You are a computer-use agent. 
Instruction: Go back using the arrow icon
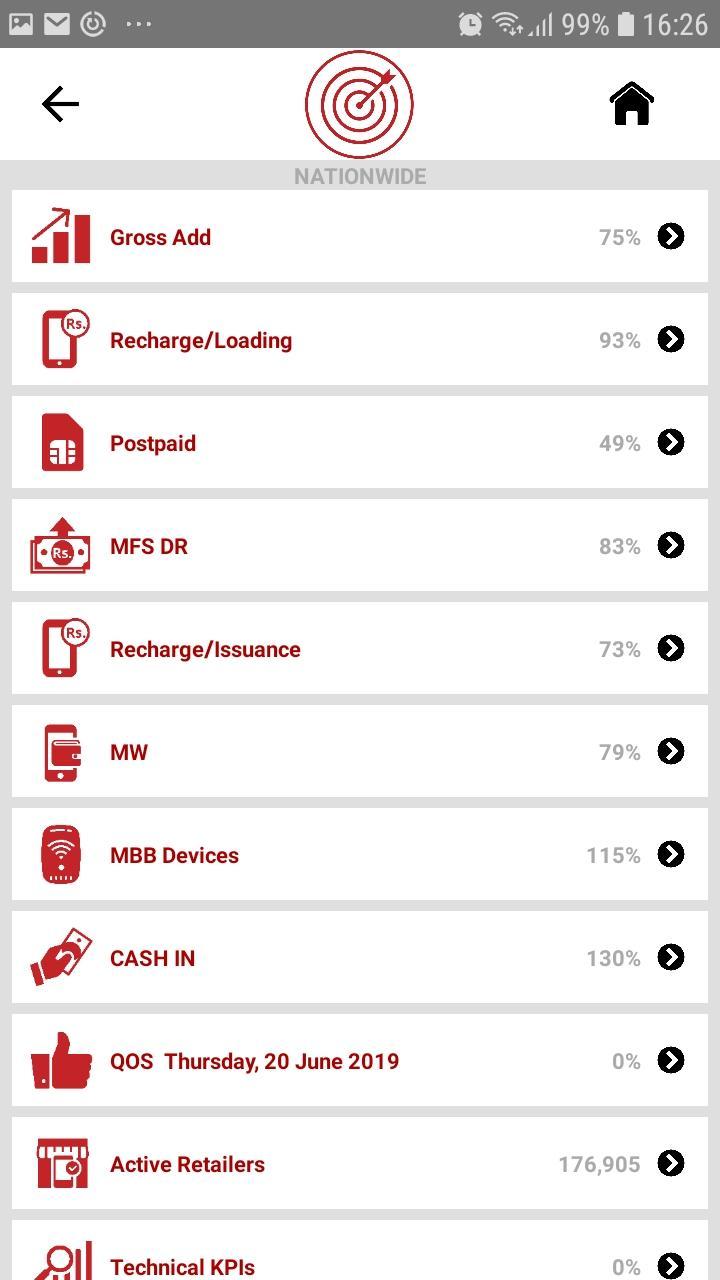tap(60, 104)
